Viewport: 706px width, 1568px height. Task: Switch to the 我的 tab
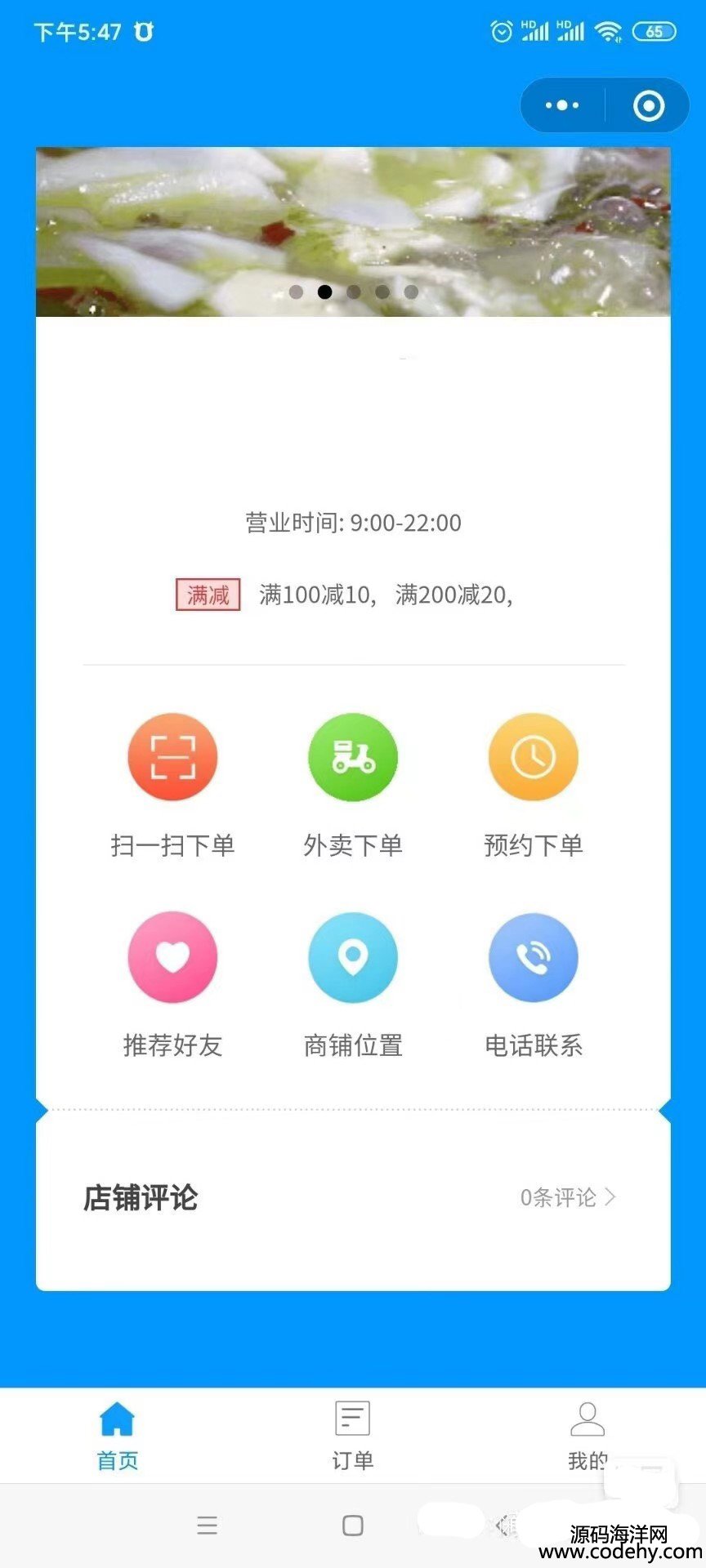coord(587,1436)
